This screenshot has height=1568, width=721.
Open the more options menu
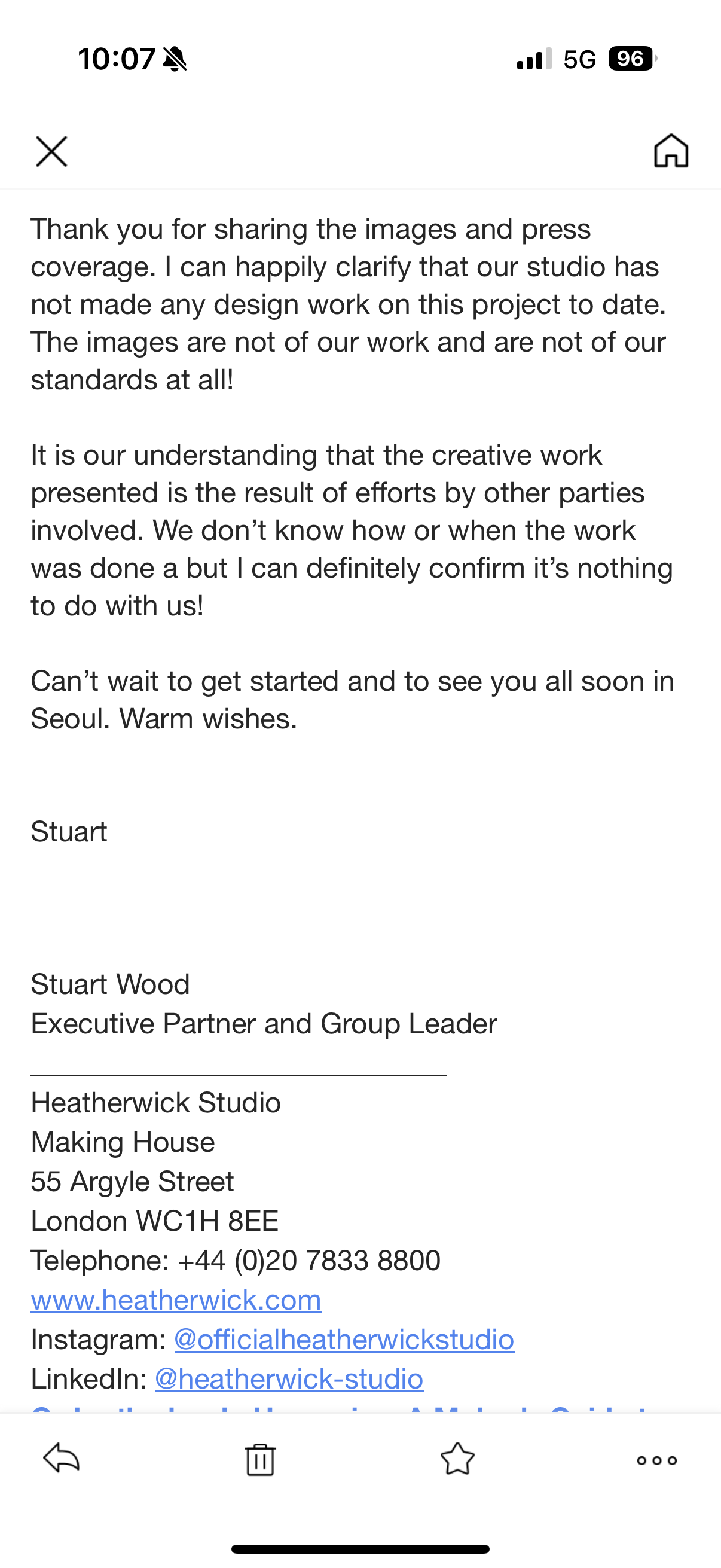click(x=656, y=1460)
